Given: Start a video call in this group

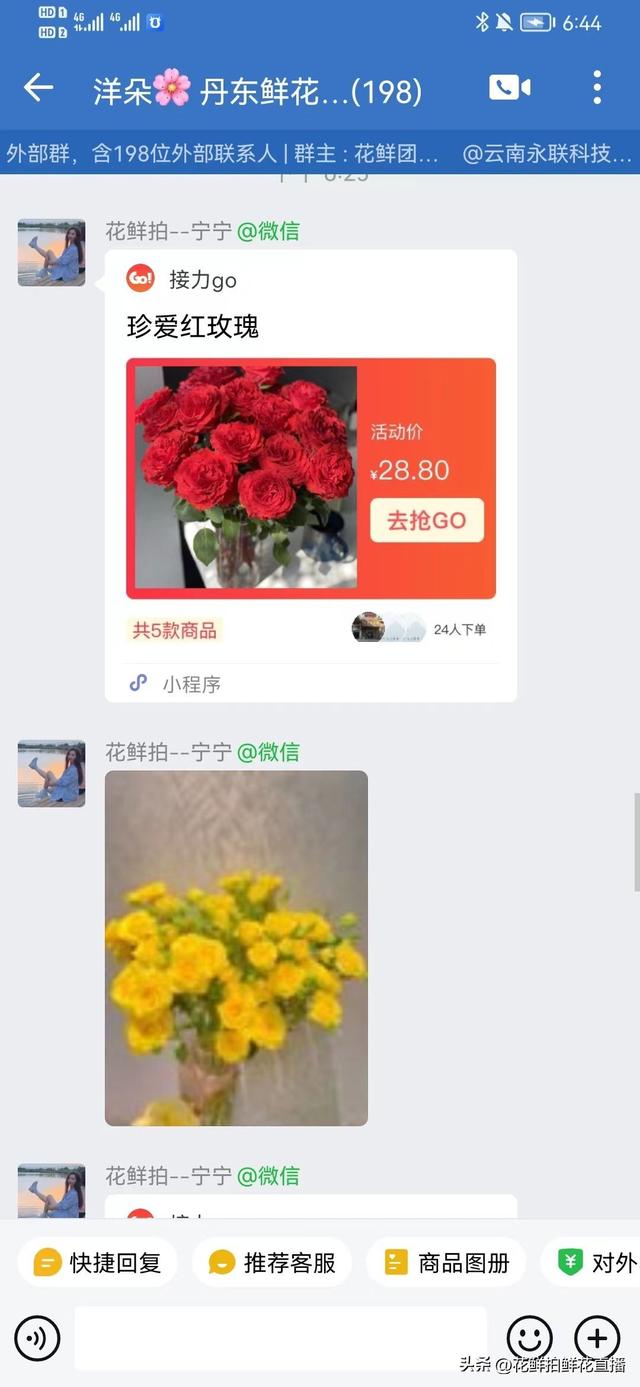Looking at the screenshot, I should (x=509, y=88).
